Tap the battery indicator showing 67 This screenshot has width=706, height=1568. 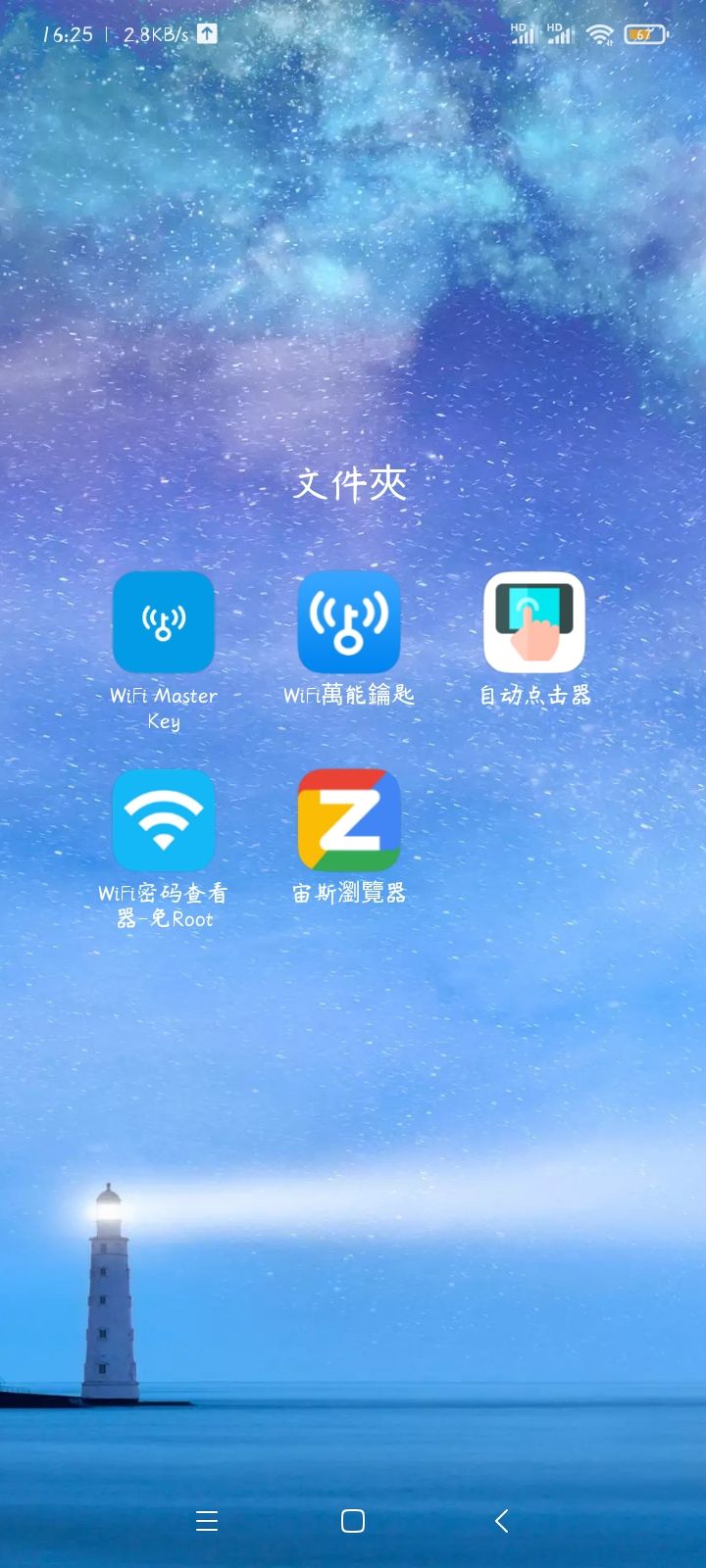(x=645, y=34)
